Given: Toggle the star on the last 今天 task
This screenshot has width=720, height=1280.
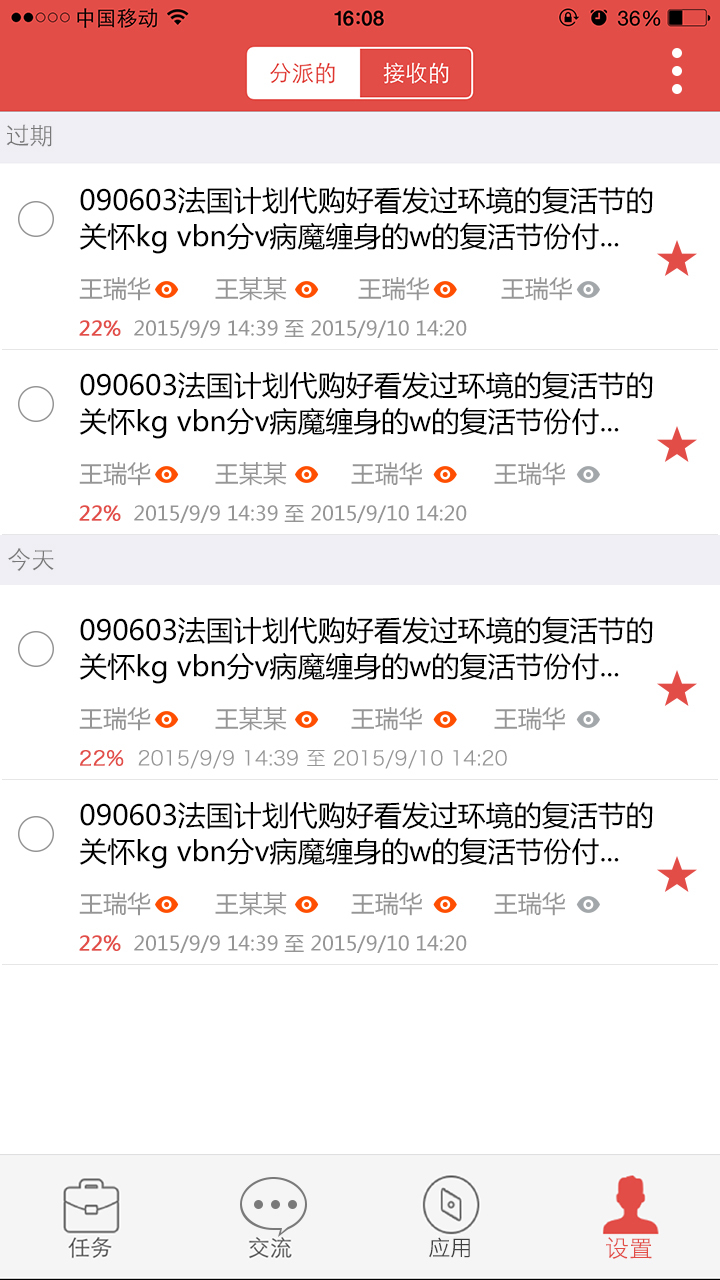Looking at the screenshot, I should pos(677,876).
